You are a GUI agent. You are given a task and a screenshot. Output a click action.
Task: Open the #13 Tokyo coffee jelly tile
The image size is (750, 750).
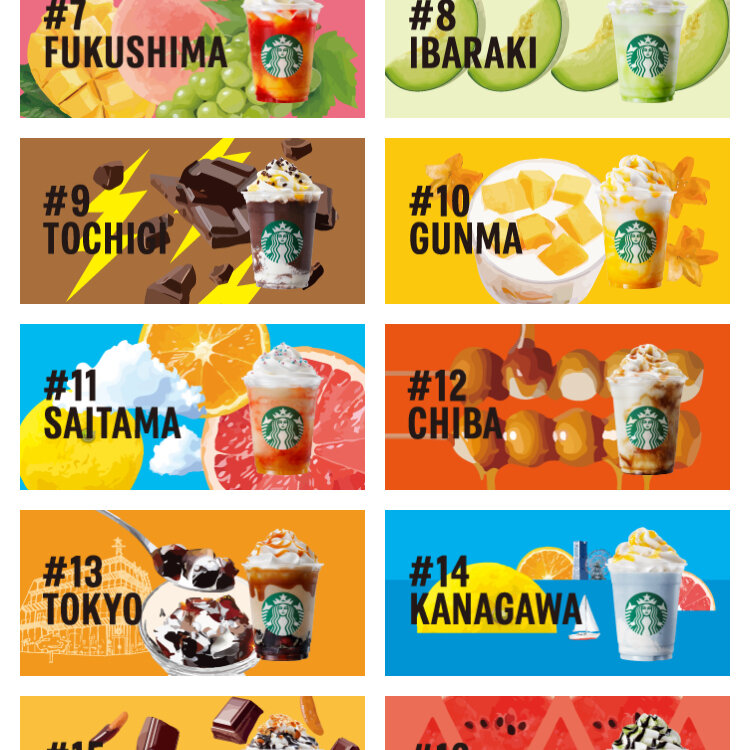pos(192,593)
